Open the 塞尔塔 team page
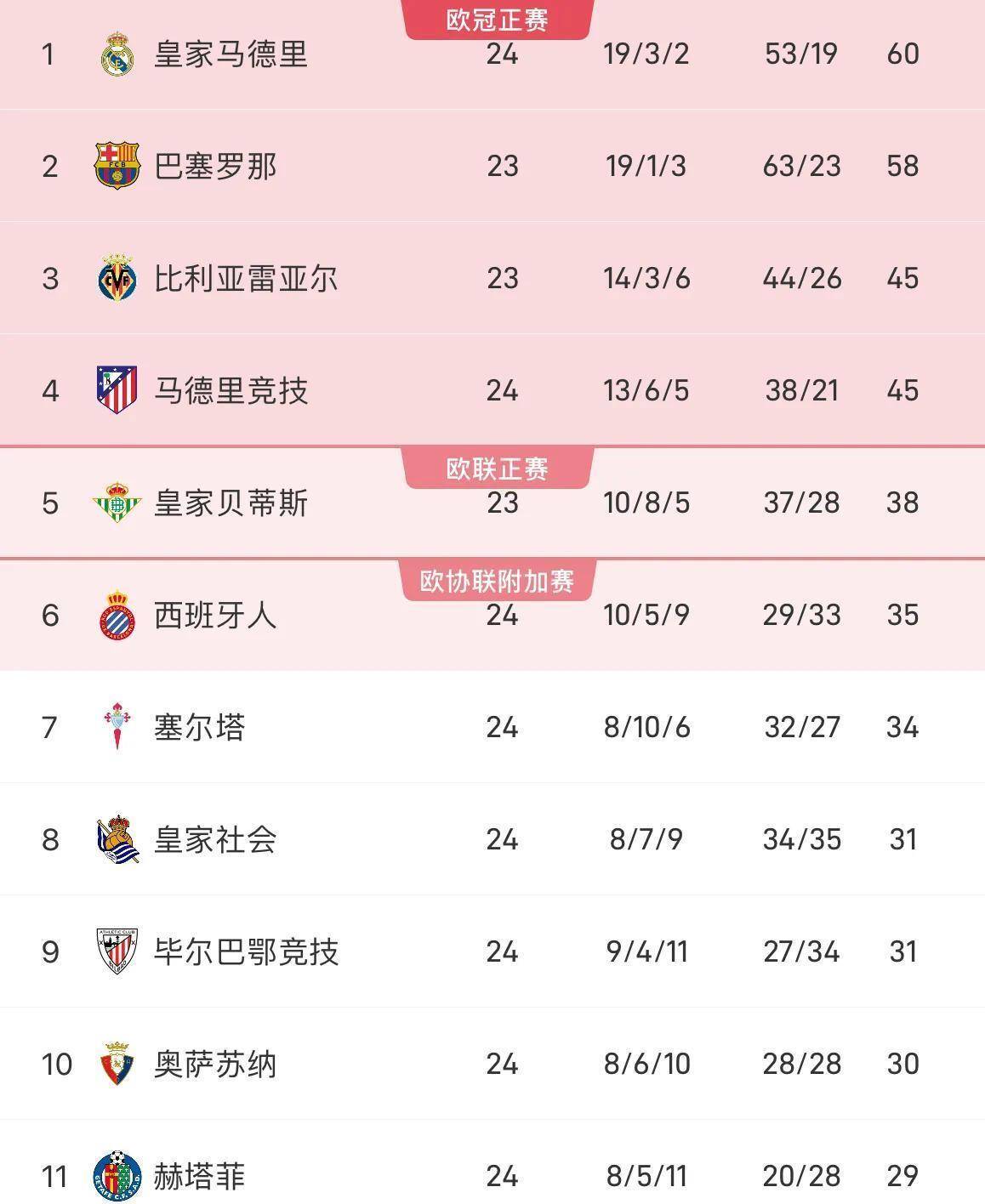The height and width of the screenshot is (1204, 985). point(199,727)
